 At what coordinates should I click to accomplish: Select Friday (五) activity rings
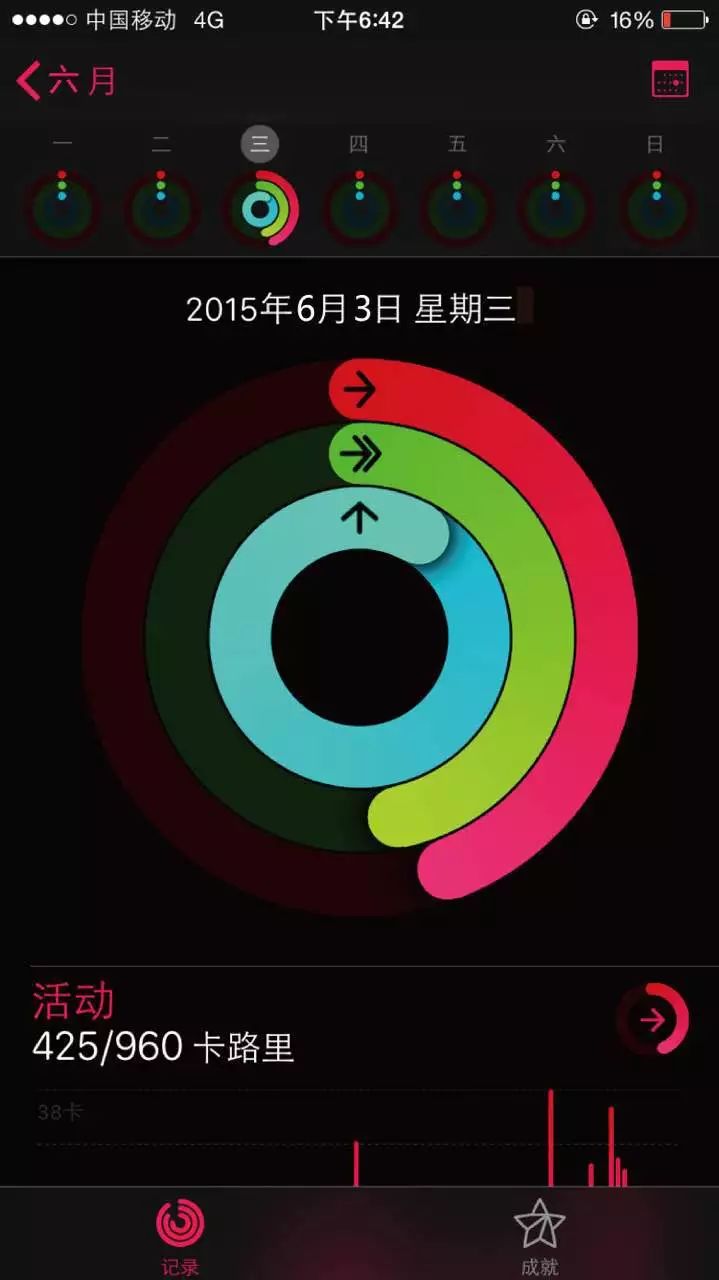coord(457,208)
